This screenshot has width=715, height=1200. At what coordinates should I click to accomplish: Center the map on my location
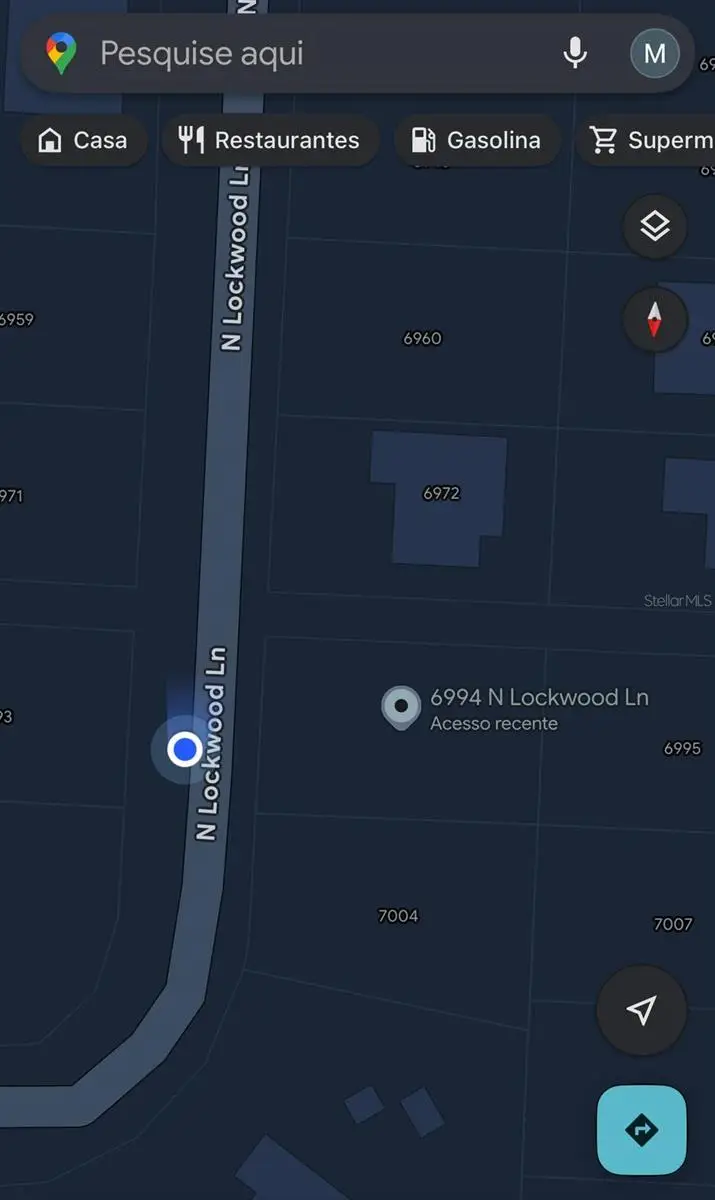[641, 1010]
